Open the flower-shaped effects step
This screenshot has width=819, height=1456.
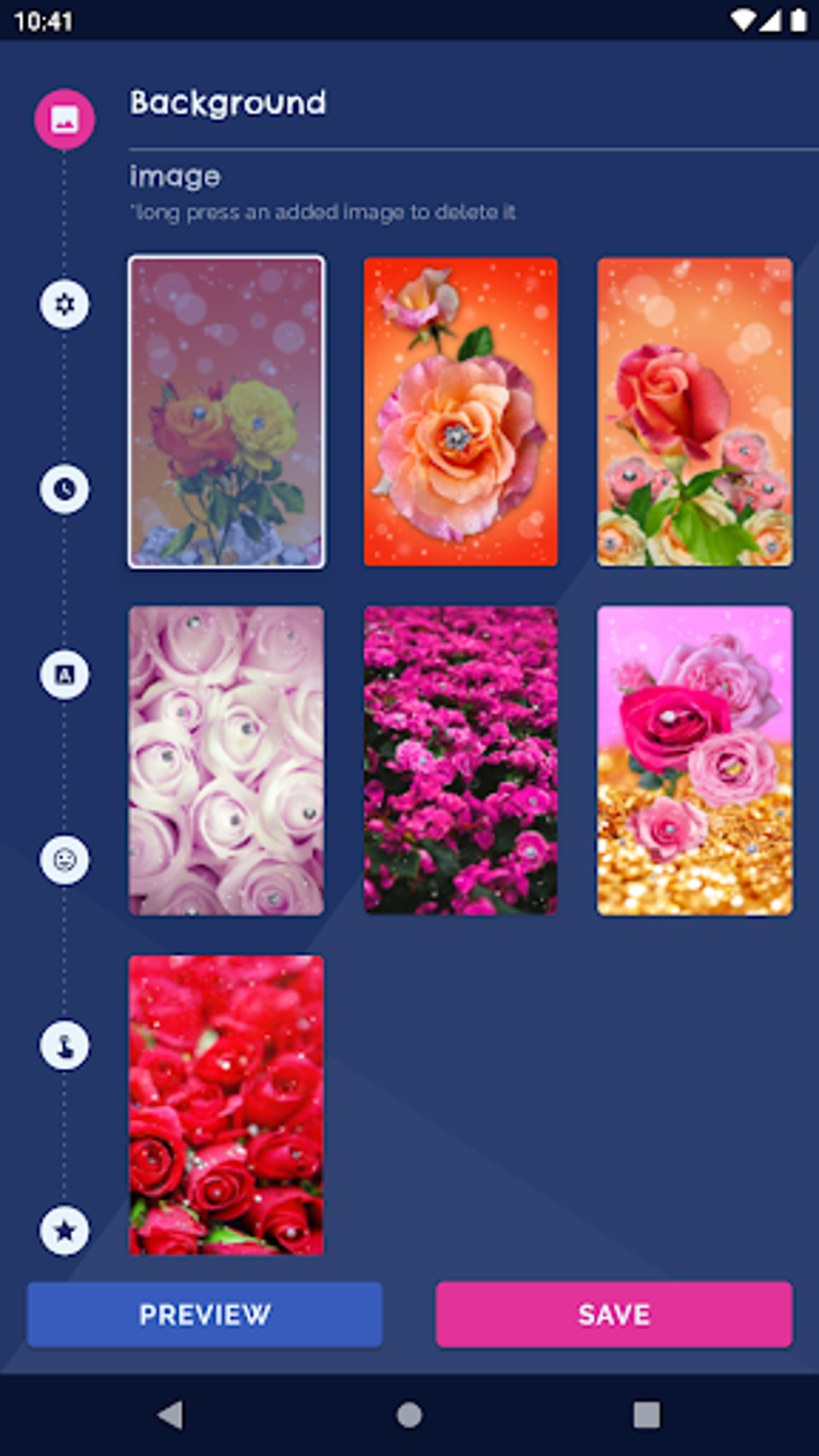[x=64, y=304]
